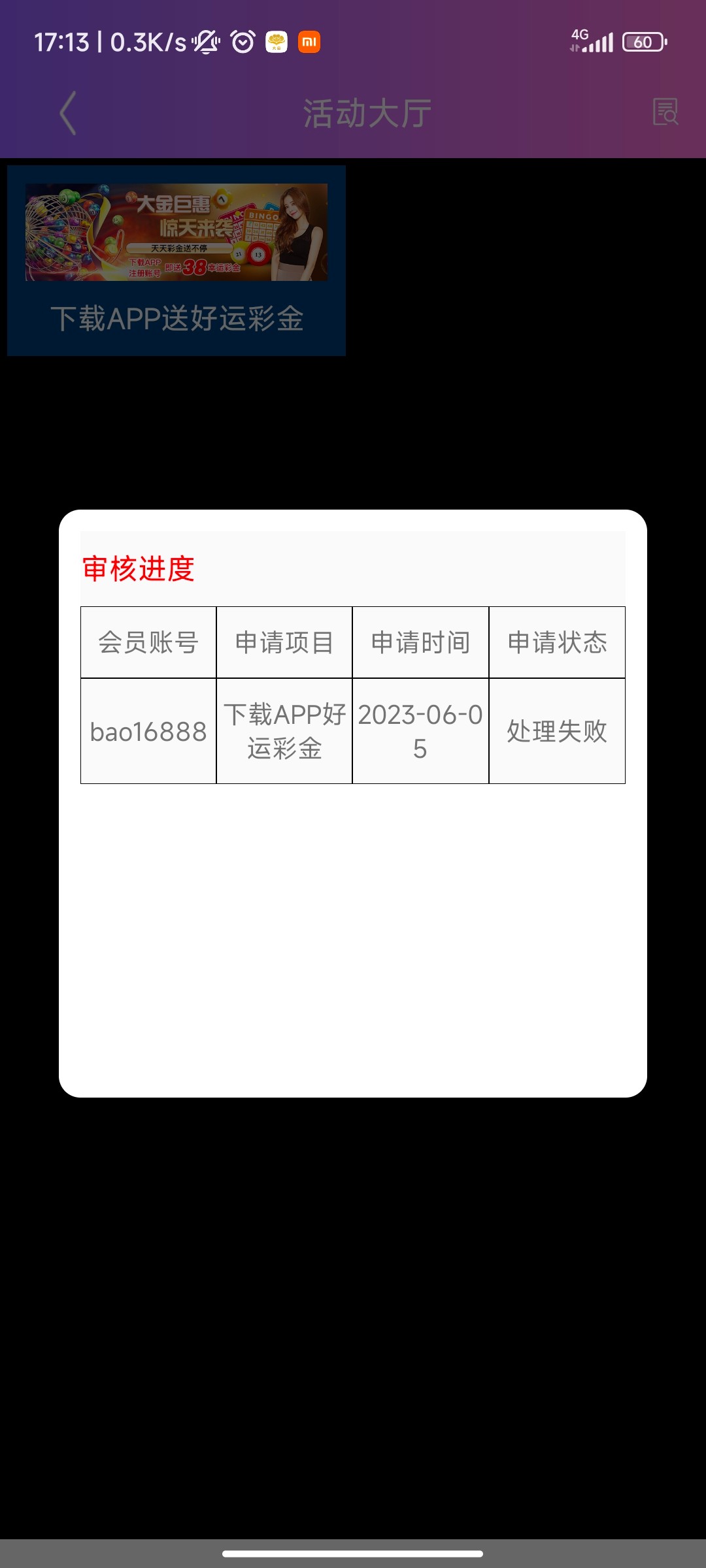Select the 申请项目 column header
Viewport: 706px width, 1568px height.
coord(284,642)
